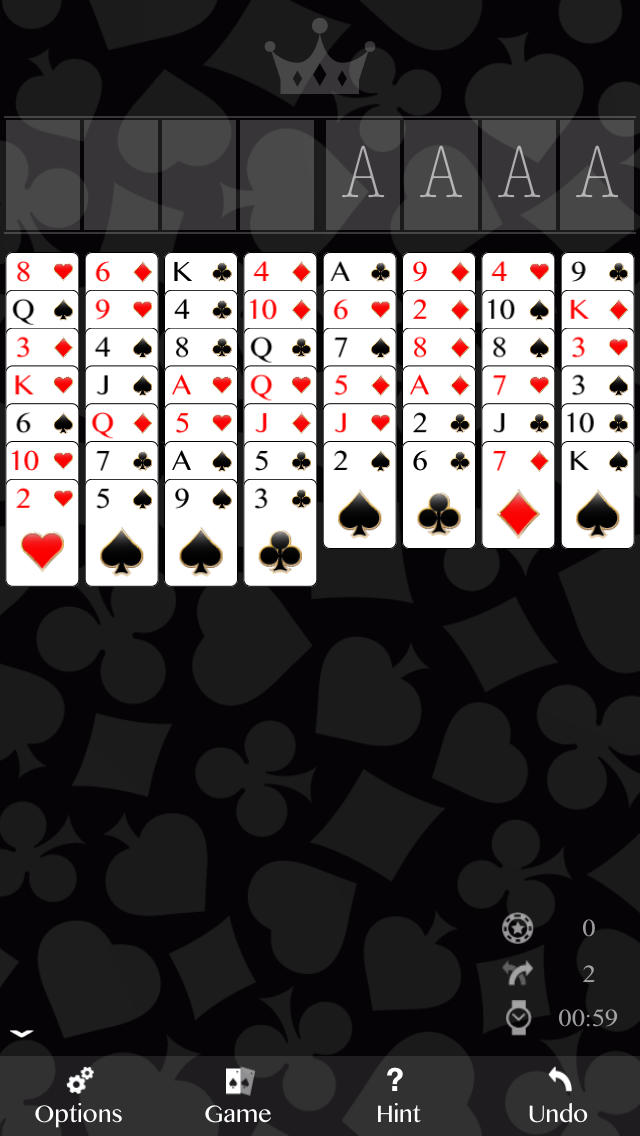Select the 5 of spades card
This screenshot has width=640, height=1136.
(x=122, y=532)
